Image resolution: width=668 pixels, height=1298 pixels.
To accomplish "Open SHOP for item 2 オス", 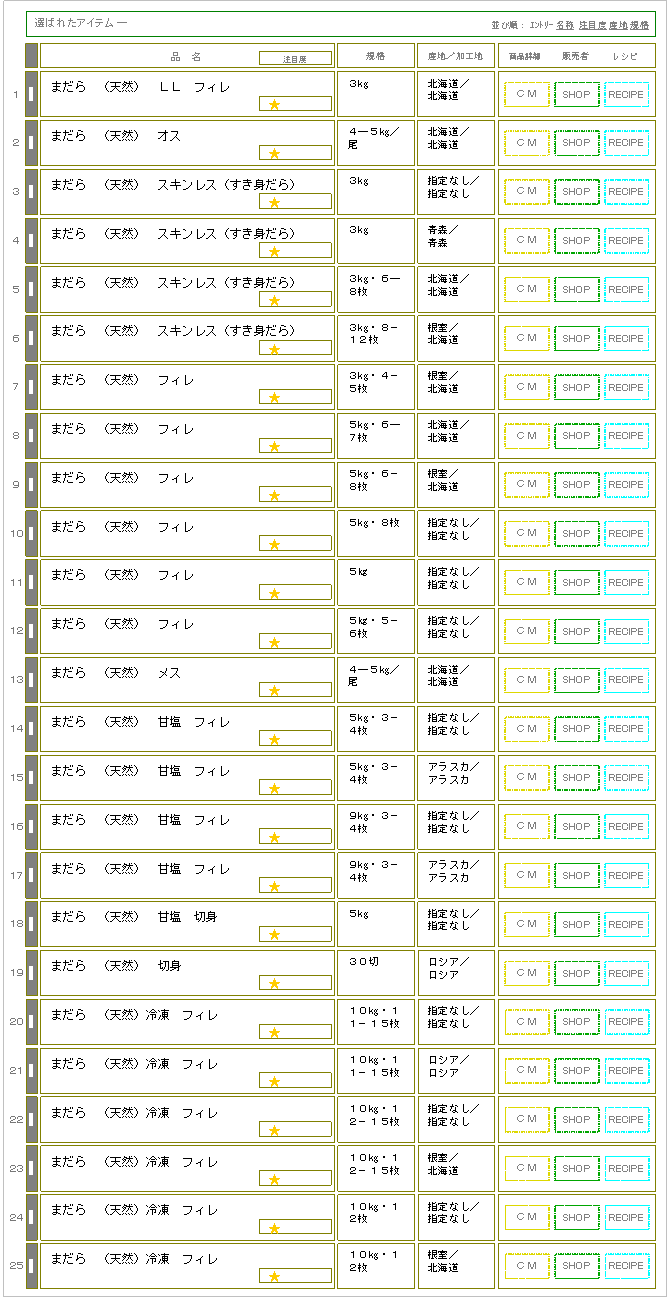I will 576,143.
